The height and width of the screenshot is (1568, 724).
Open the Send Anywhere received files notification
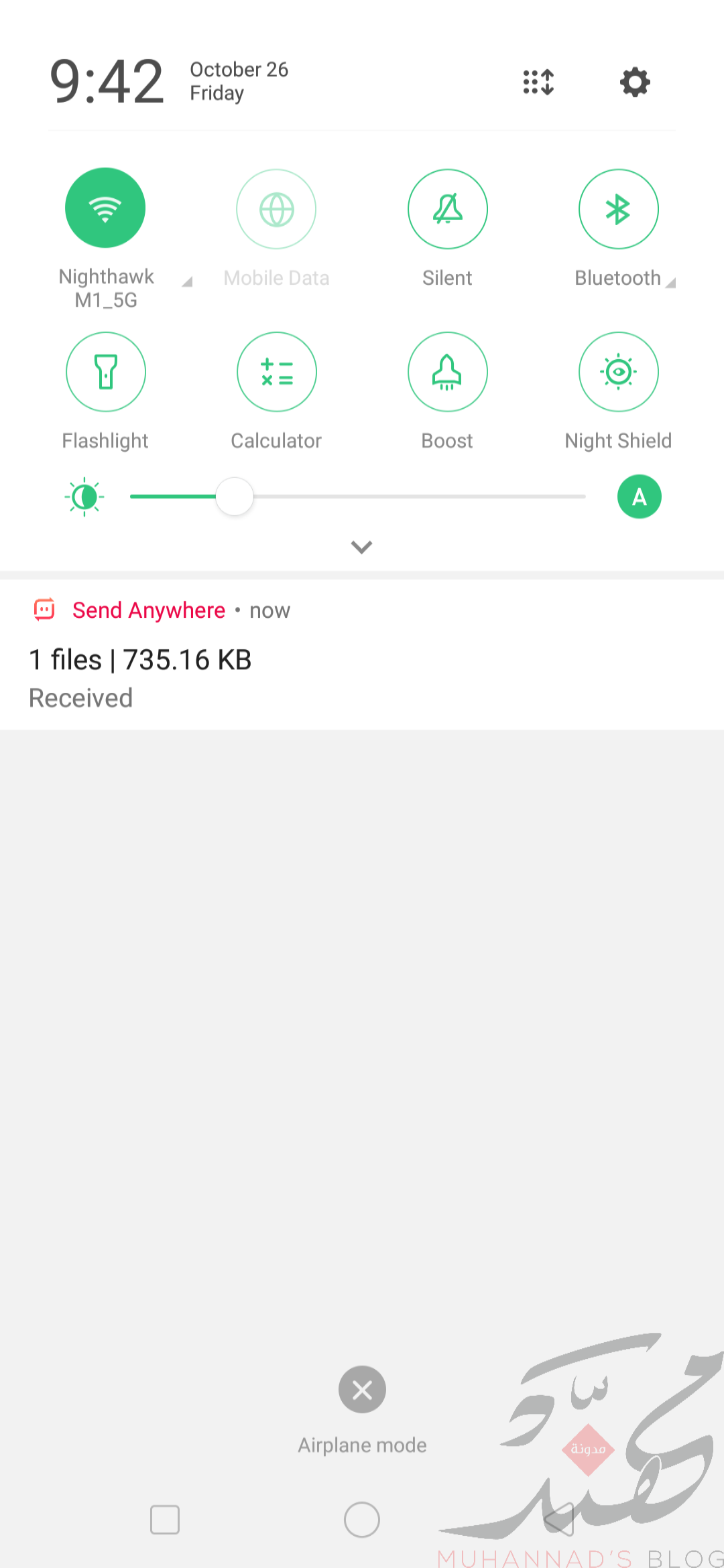click(362, 655)
